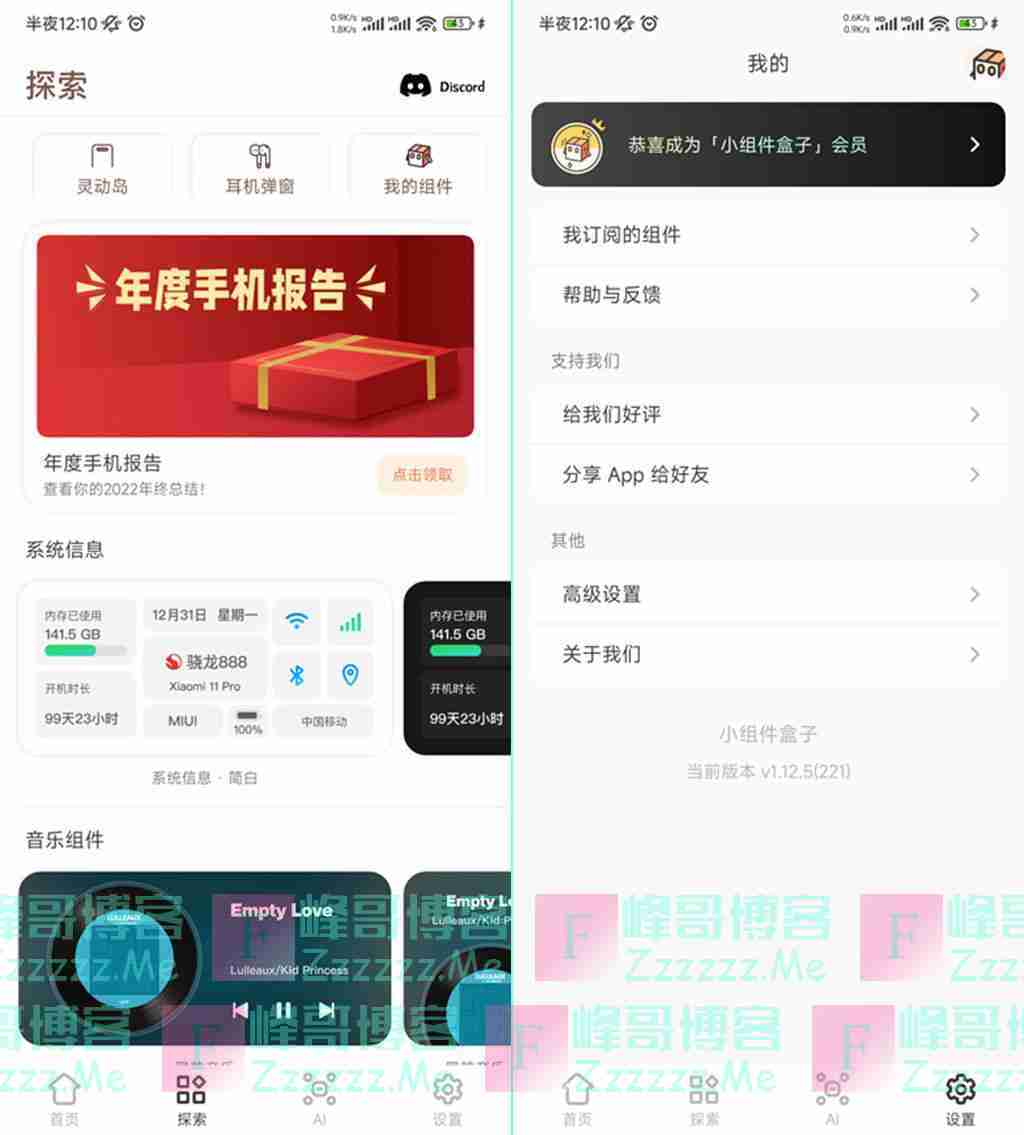Select 分享 App 给好友
1024x1135 pixels.
(x=767, y=474)
